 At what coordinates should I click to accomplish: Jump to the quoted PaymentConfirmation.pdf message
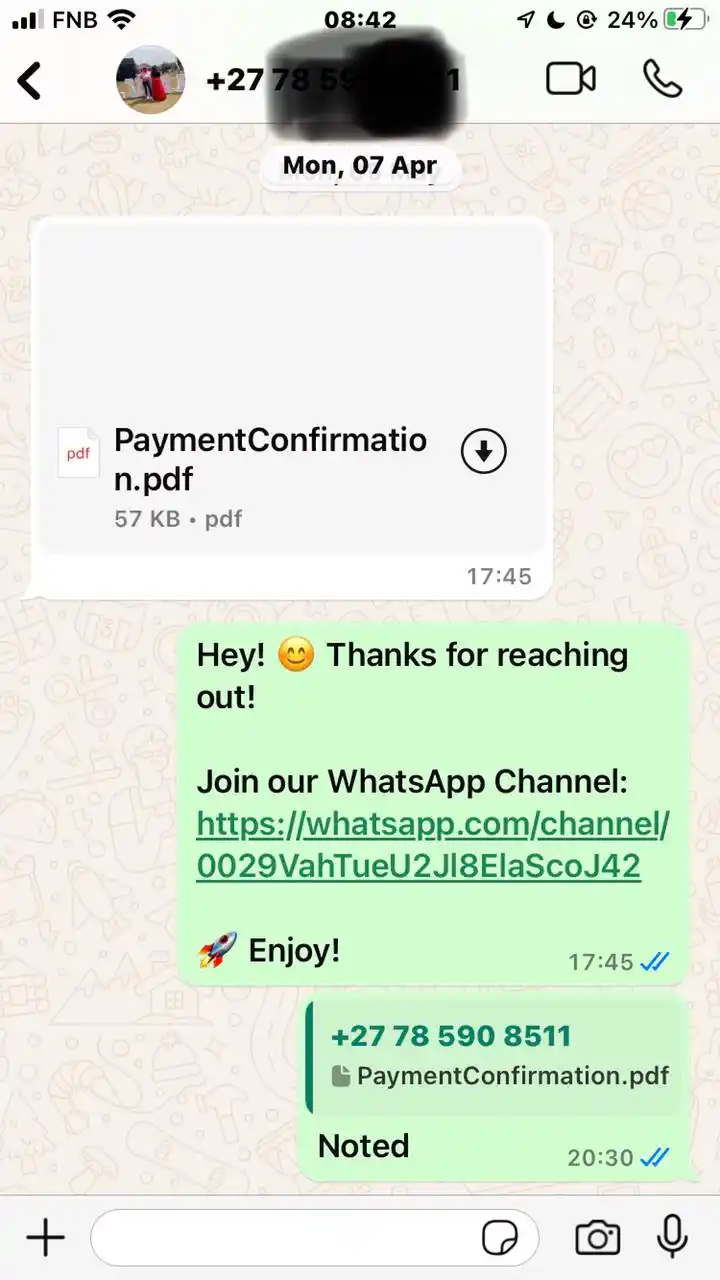pyautogui.click(x=497, y=1057)
